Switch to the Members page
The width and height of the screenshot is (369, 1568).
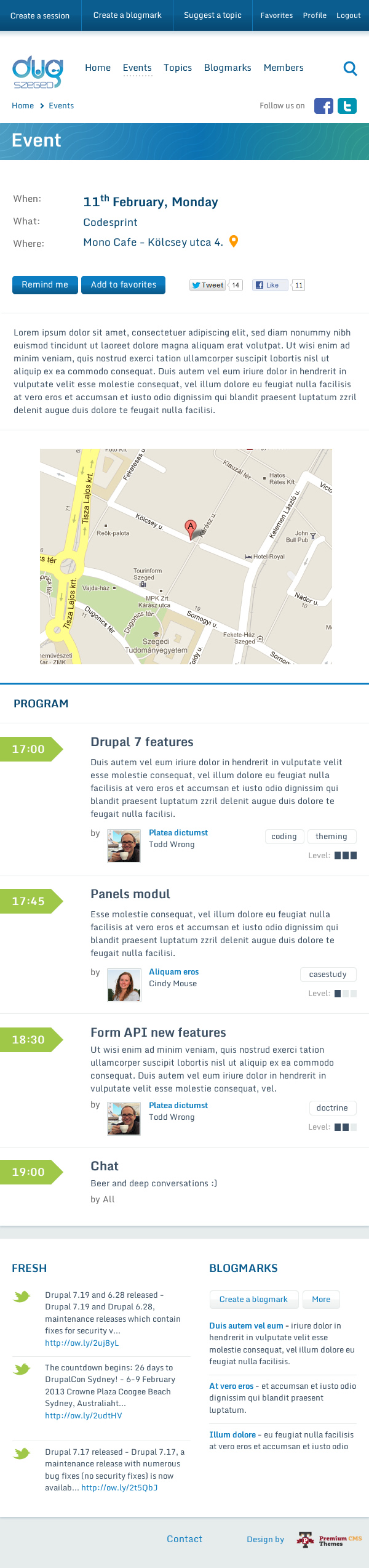click(x=284, y=68)
